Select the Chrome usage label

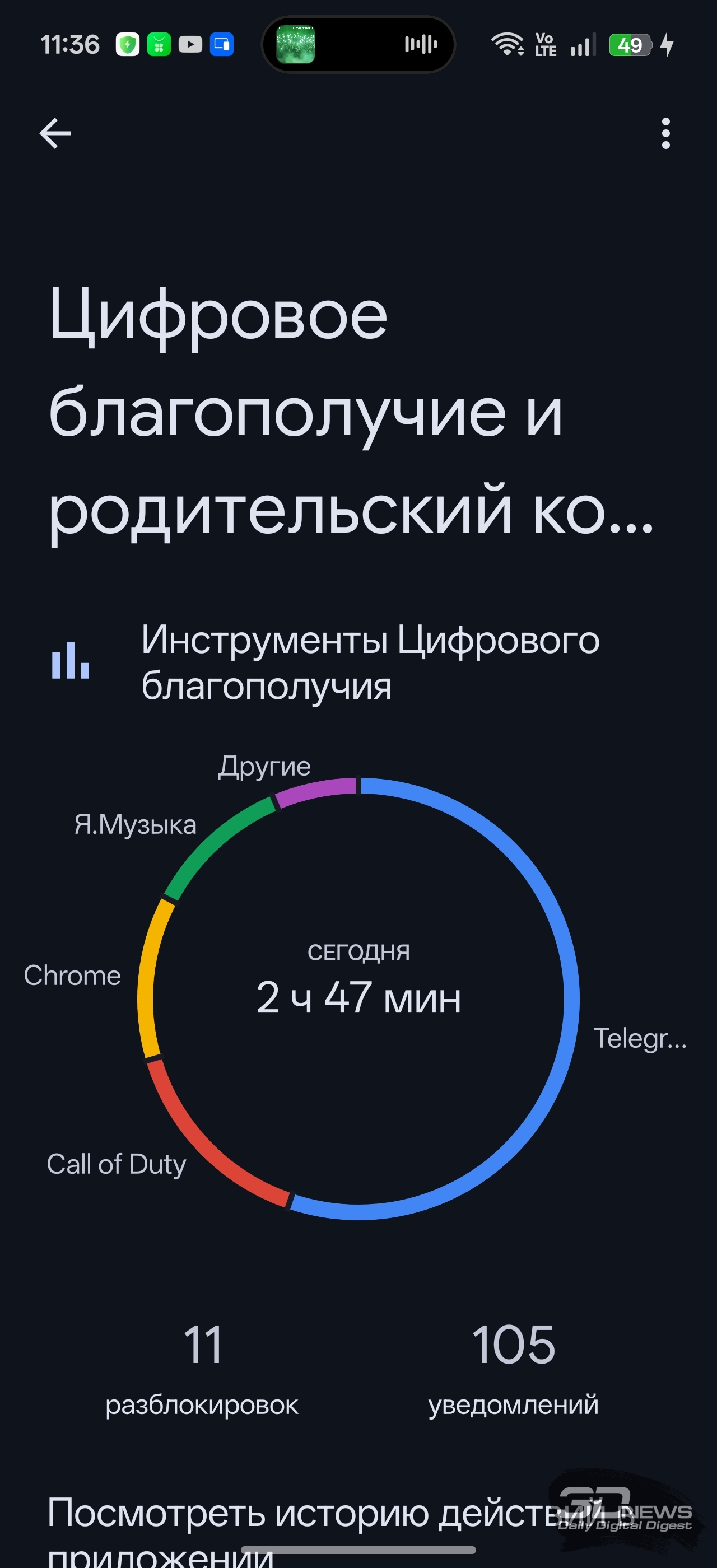[x=72, y=976]
